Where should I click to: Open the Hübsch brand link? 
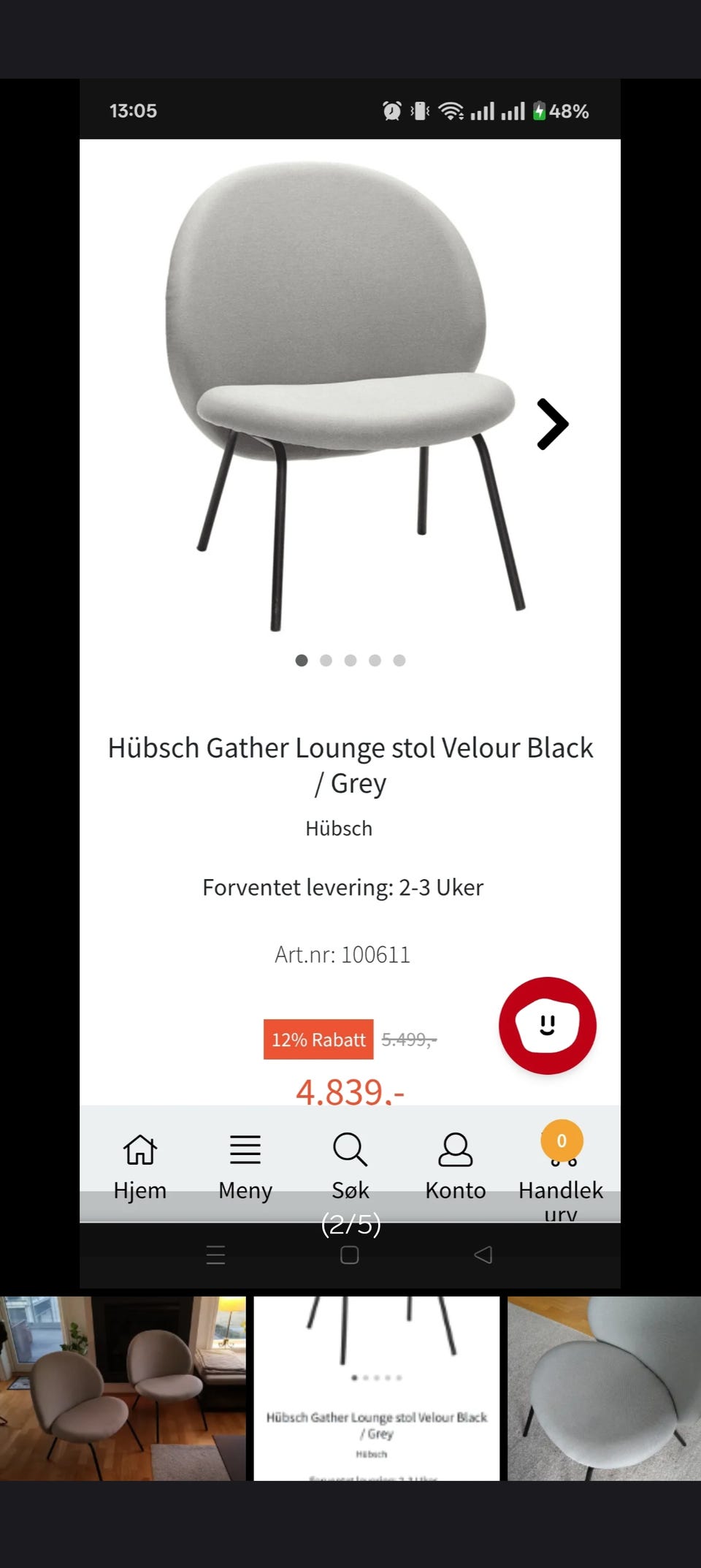click(339, 829)
